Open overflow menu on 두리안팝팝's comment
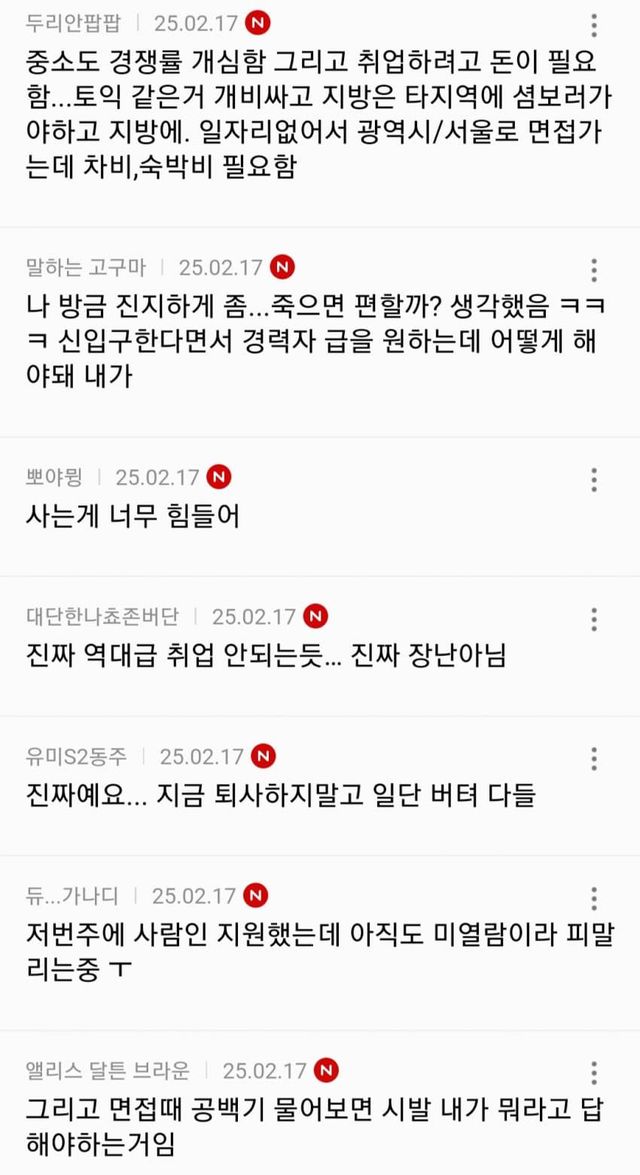The height and width of the screenshot is (1175, 640). click(x=594, y=25)
